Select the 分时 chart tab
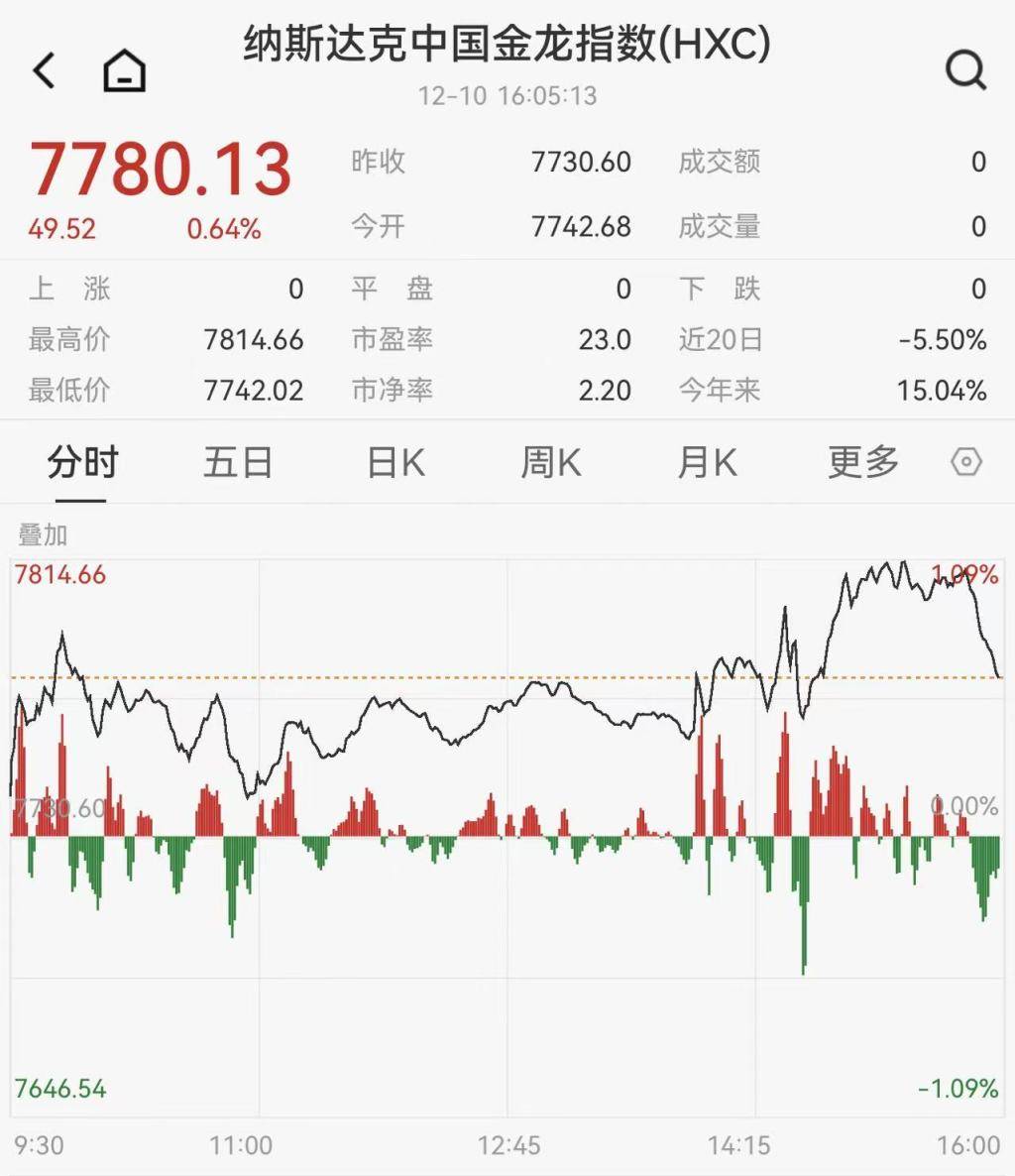Screen dimensions: 1015x1176 (80, 462)
